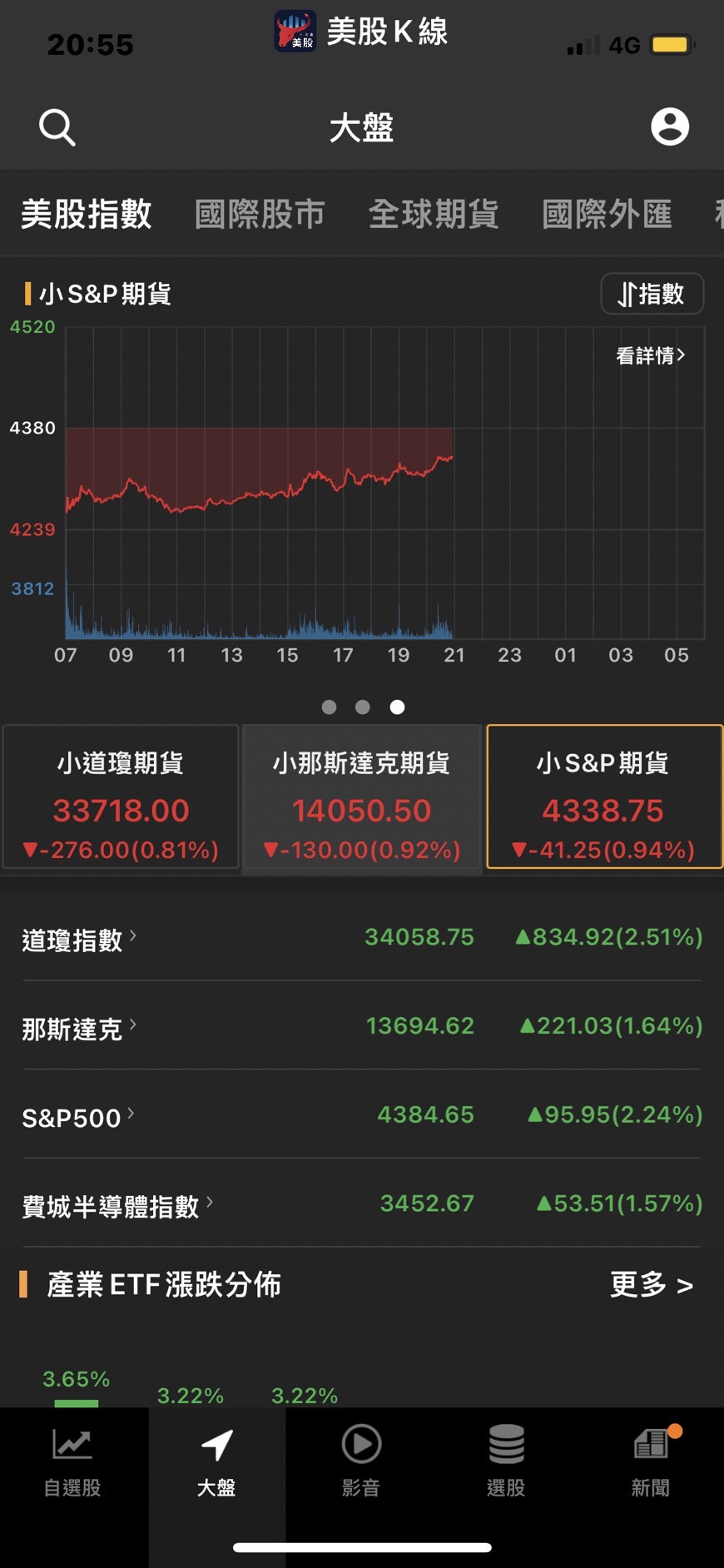The height and width of the screenshot is (1568, 724).
Task: Open the user profile account icon
Action: tap(670, 127)
